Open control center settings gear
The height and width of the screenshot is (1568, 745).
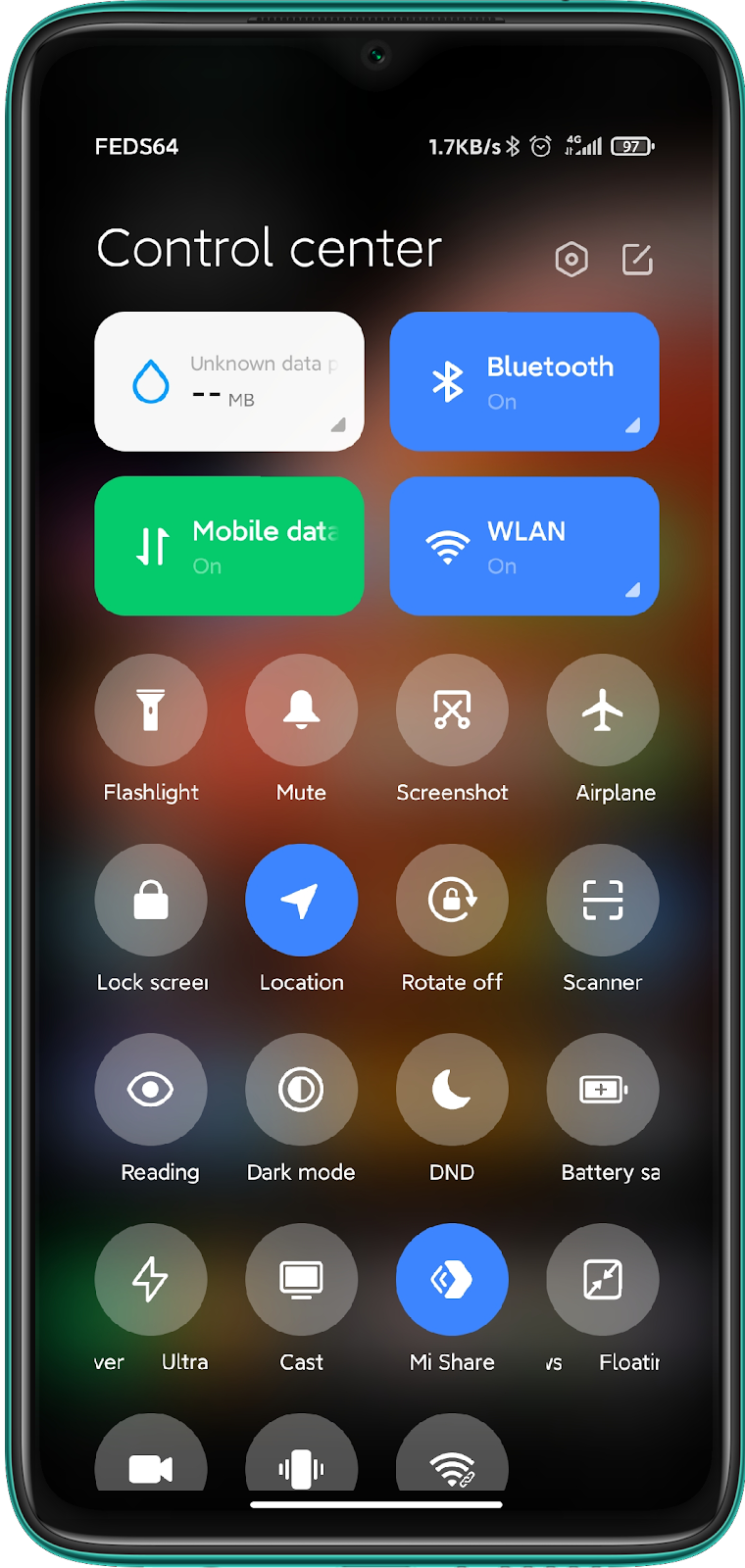coord(571,260)
